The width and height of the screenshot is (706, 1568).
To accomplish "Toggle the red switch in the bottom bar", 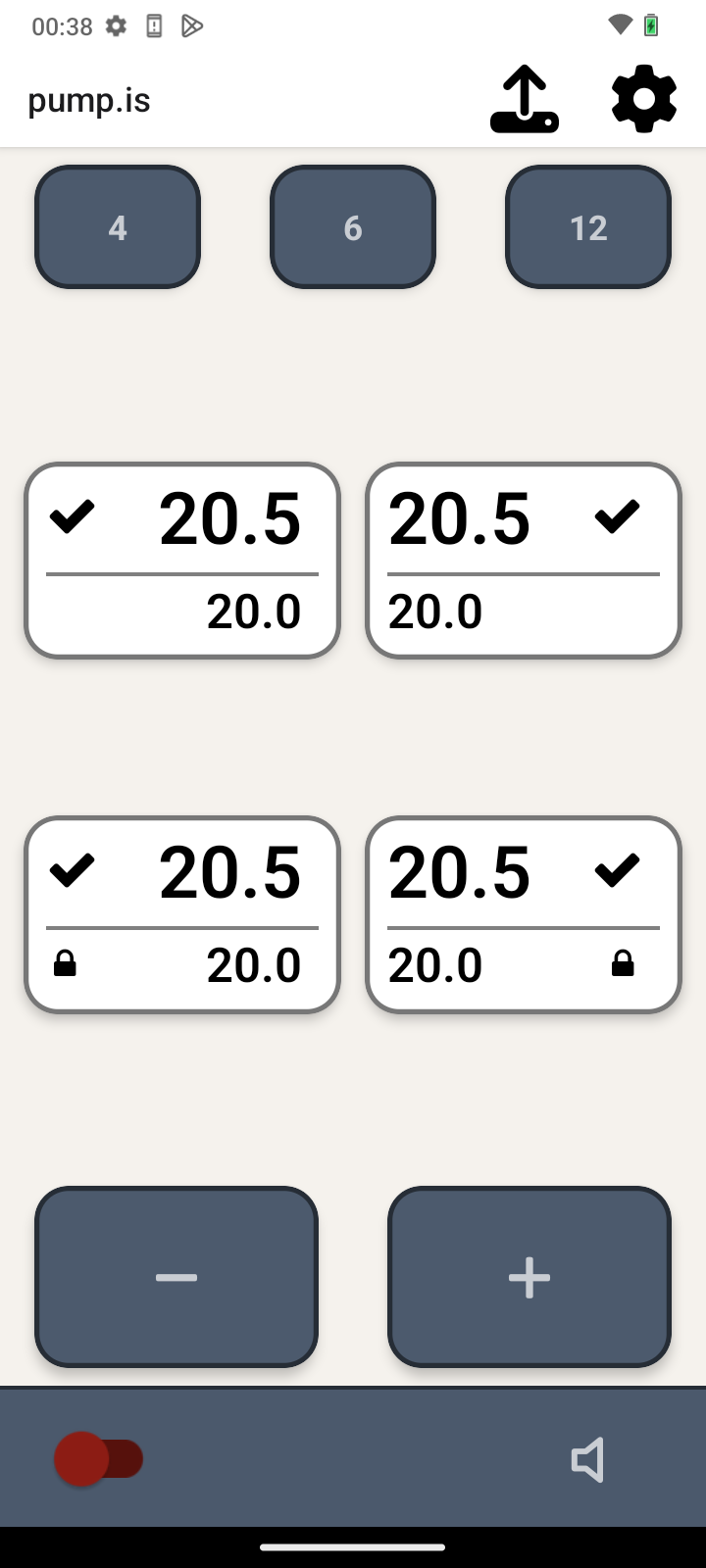I will coord(99,1459).
